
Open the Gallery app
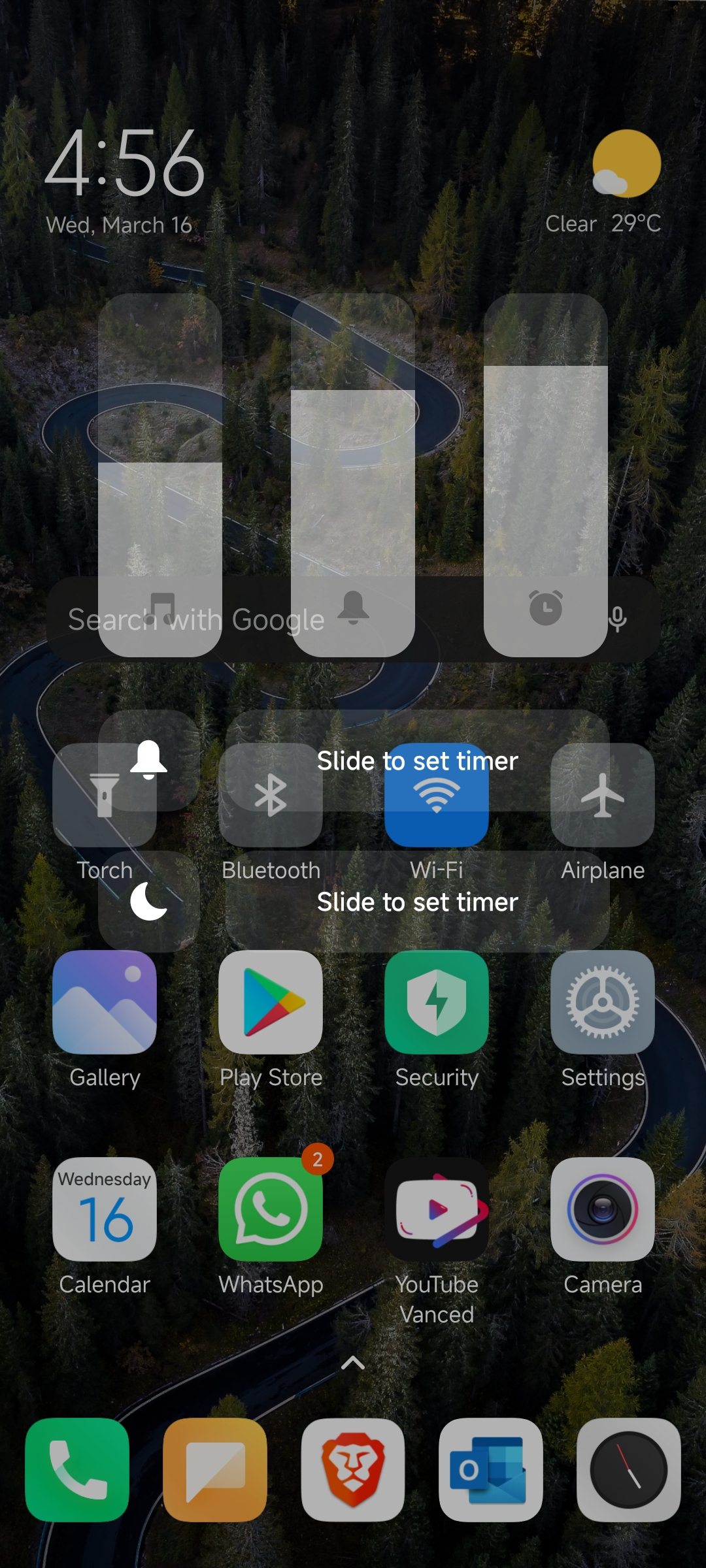point(105,1002)
